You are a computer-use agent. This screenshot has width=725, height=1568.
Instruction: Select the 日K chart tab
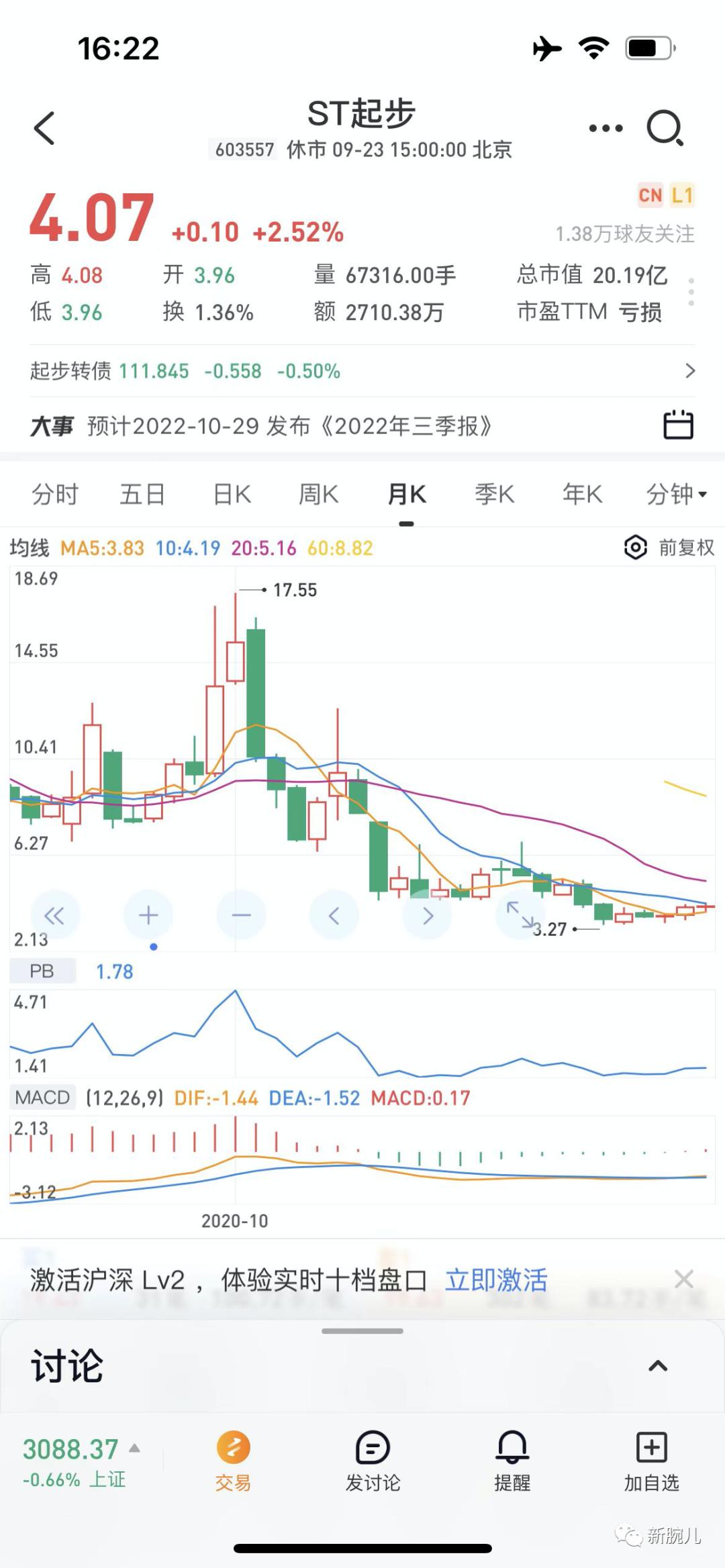coord(232,494)
